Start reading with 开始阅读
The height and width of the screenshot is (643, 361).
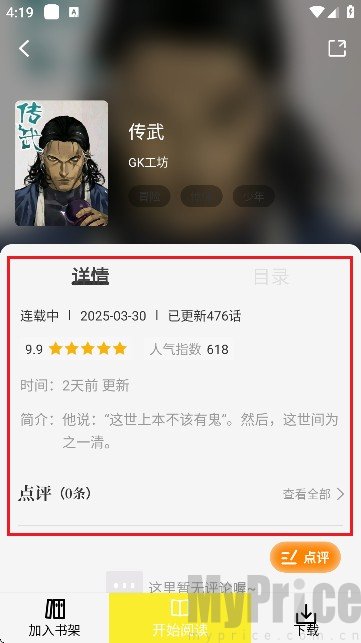(x=180, y=618)
